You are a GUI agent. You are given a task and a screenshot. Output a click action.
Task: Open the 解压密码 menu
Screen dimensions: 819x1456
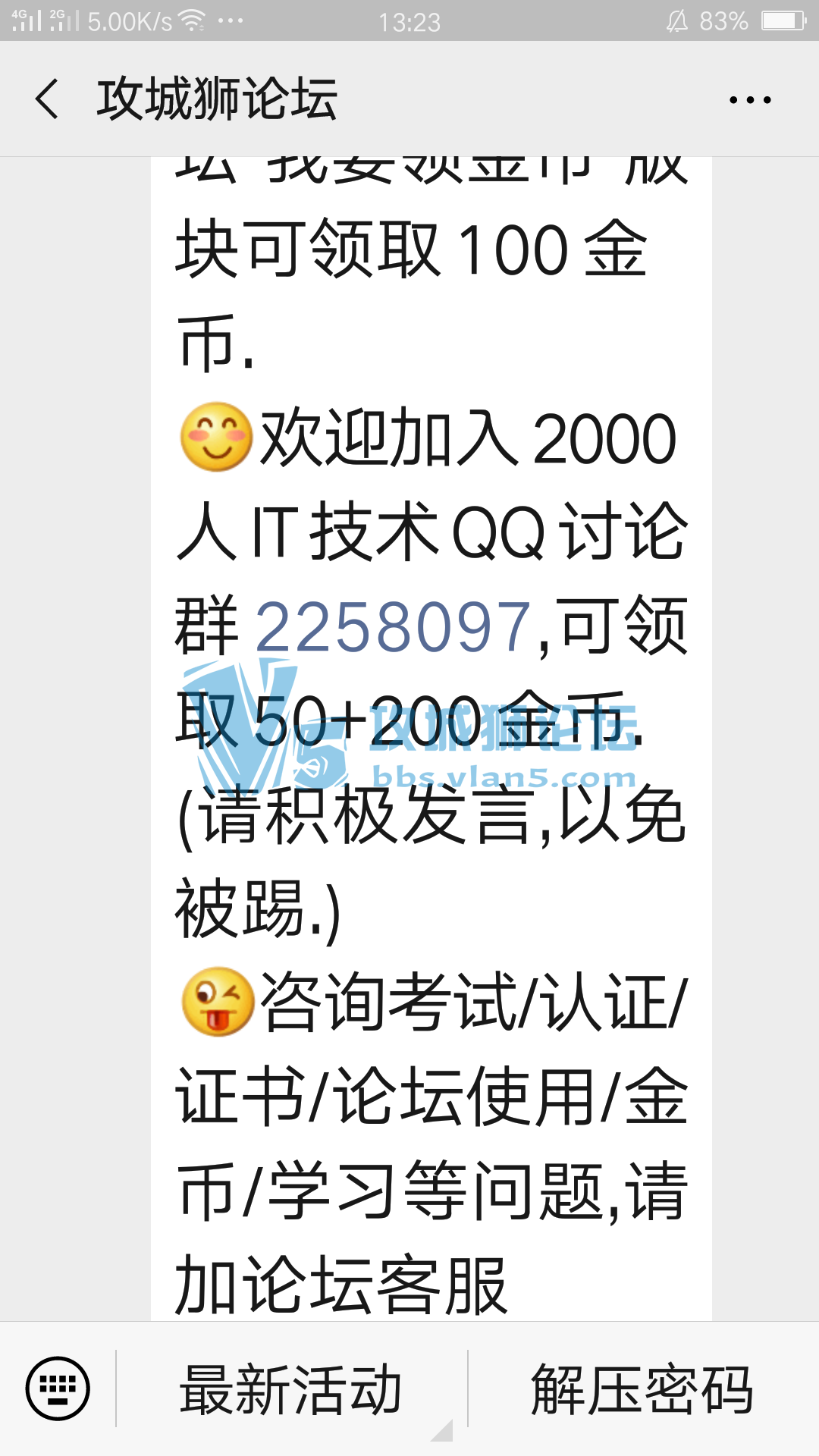click(x=642, y=1389)
